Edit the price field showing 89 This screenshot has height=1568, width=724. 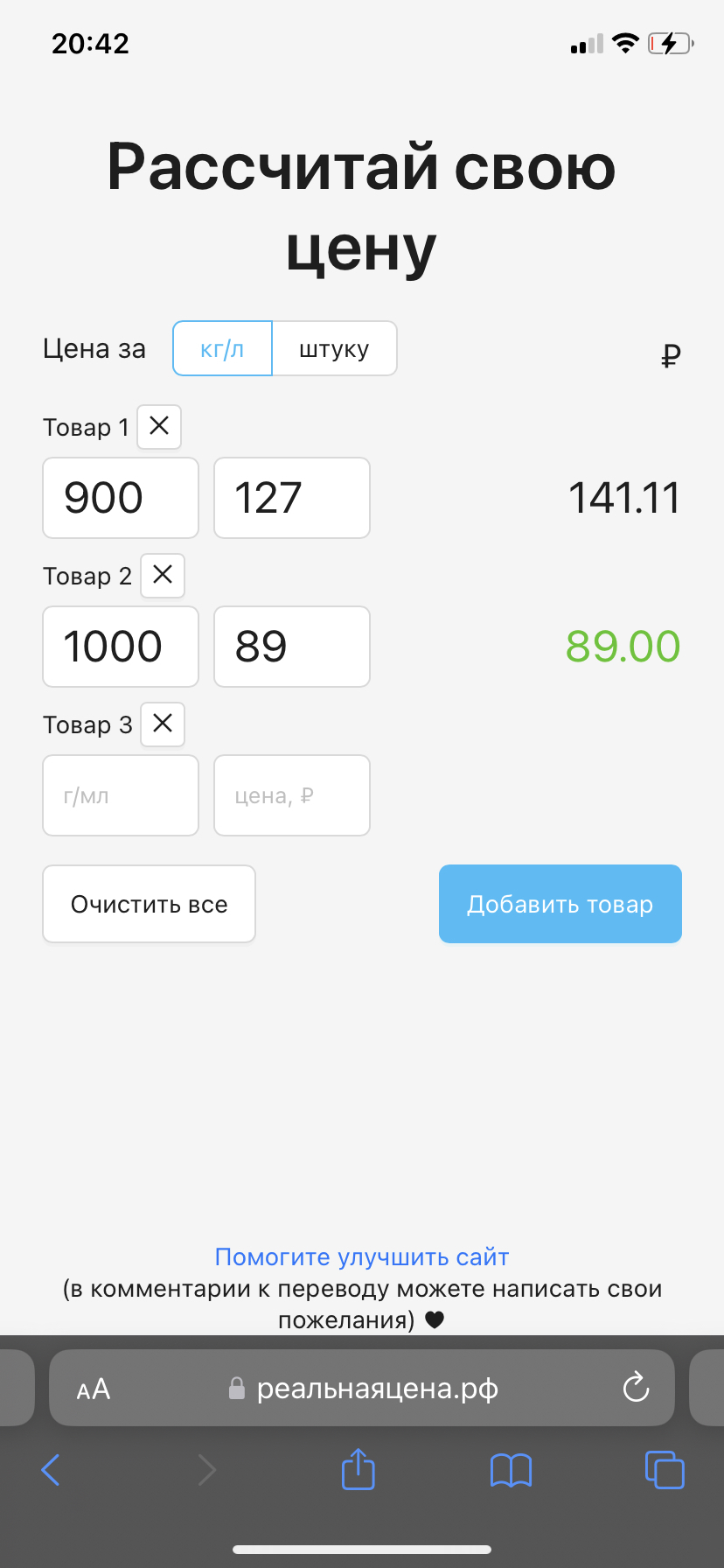[x=292, y=647]
